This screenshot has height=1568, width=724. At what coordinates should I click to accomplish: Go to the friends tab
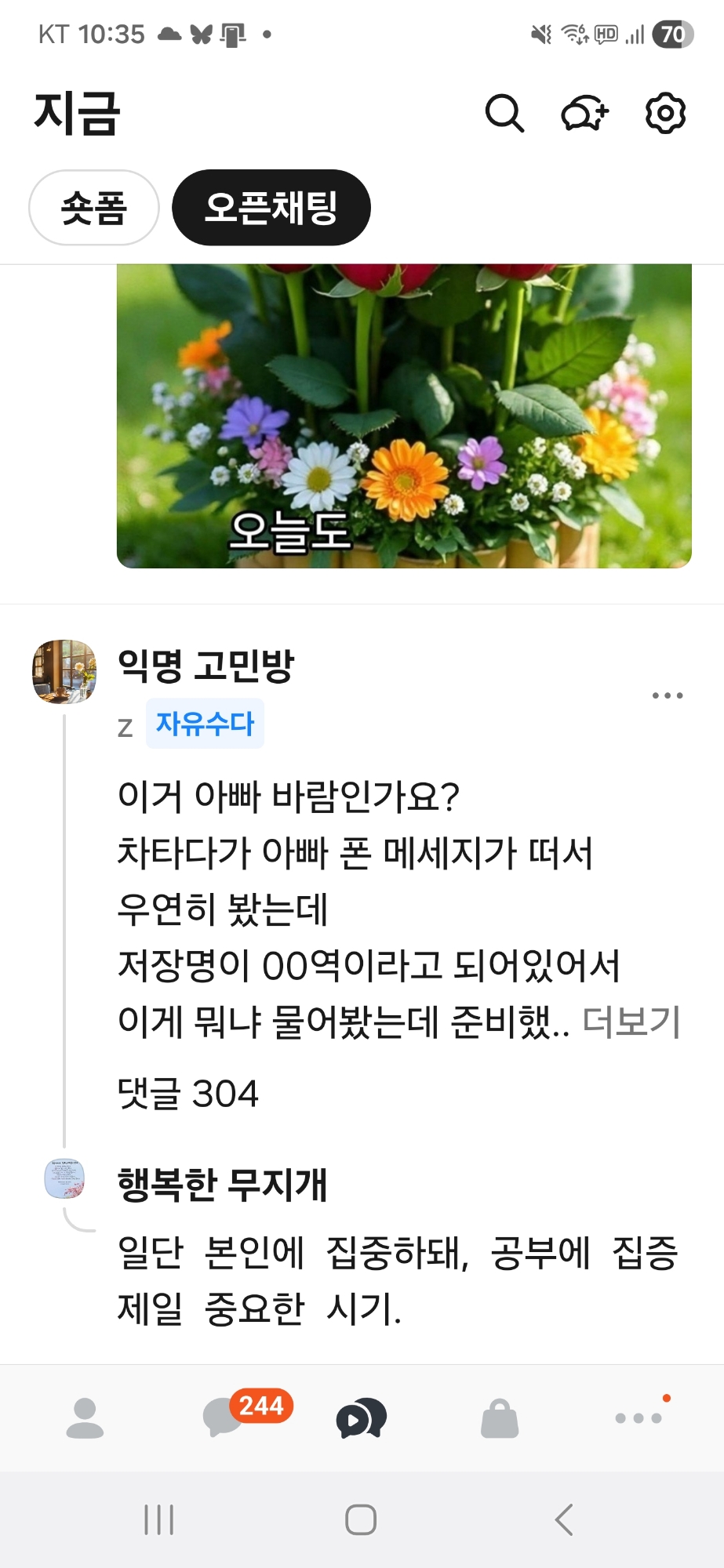coord(85,1418)
